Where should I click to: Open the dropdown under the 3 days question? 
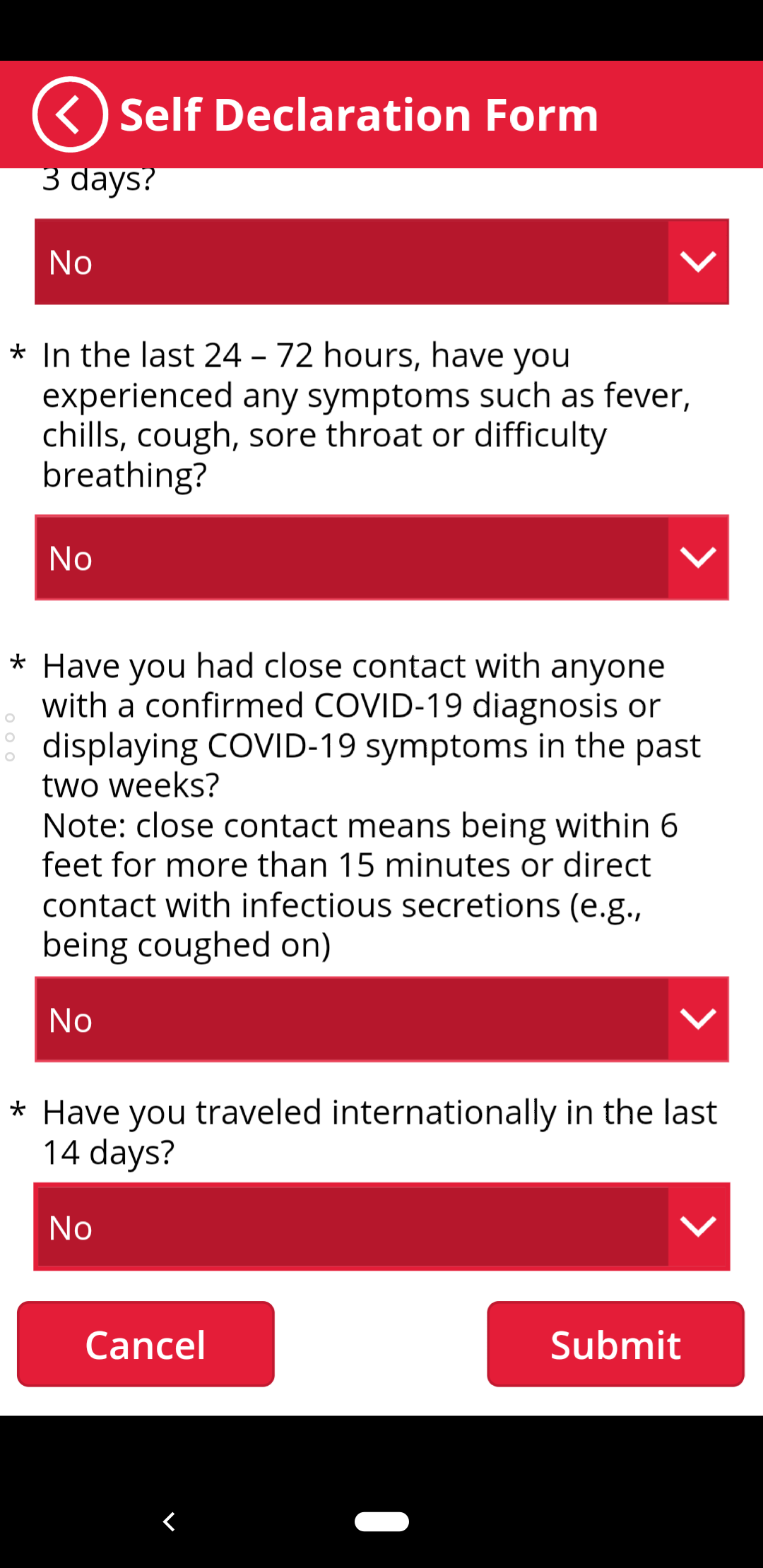click(x=381, y=262)
